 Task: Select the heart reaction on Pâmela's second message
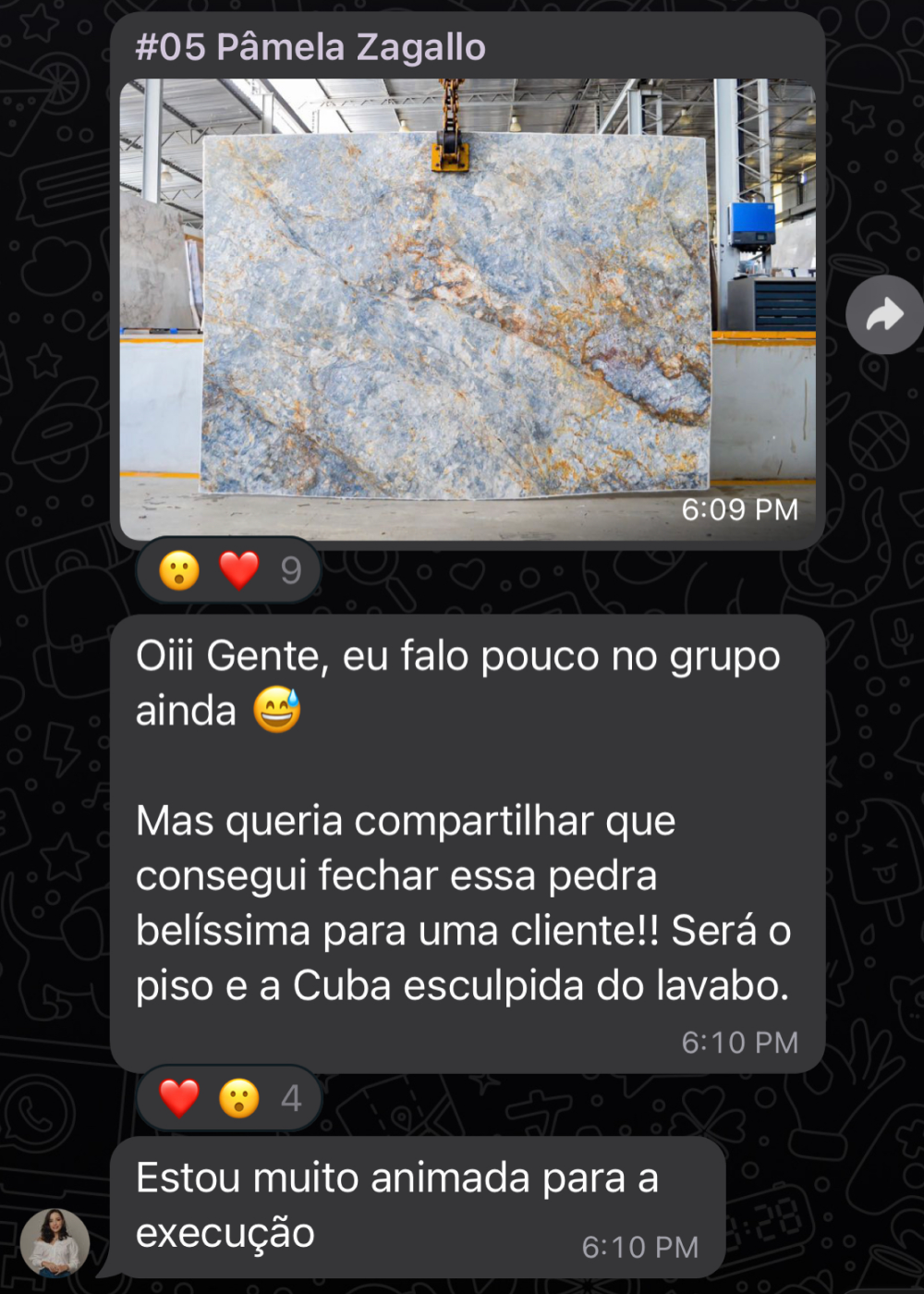point(177,1097)
